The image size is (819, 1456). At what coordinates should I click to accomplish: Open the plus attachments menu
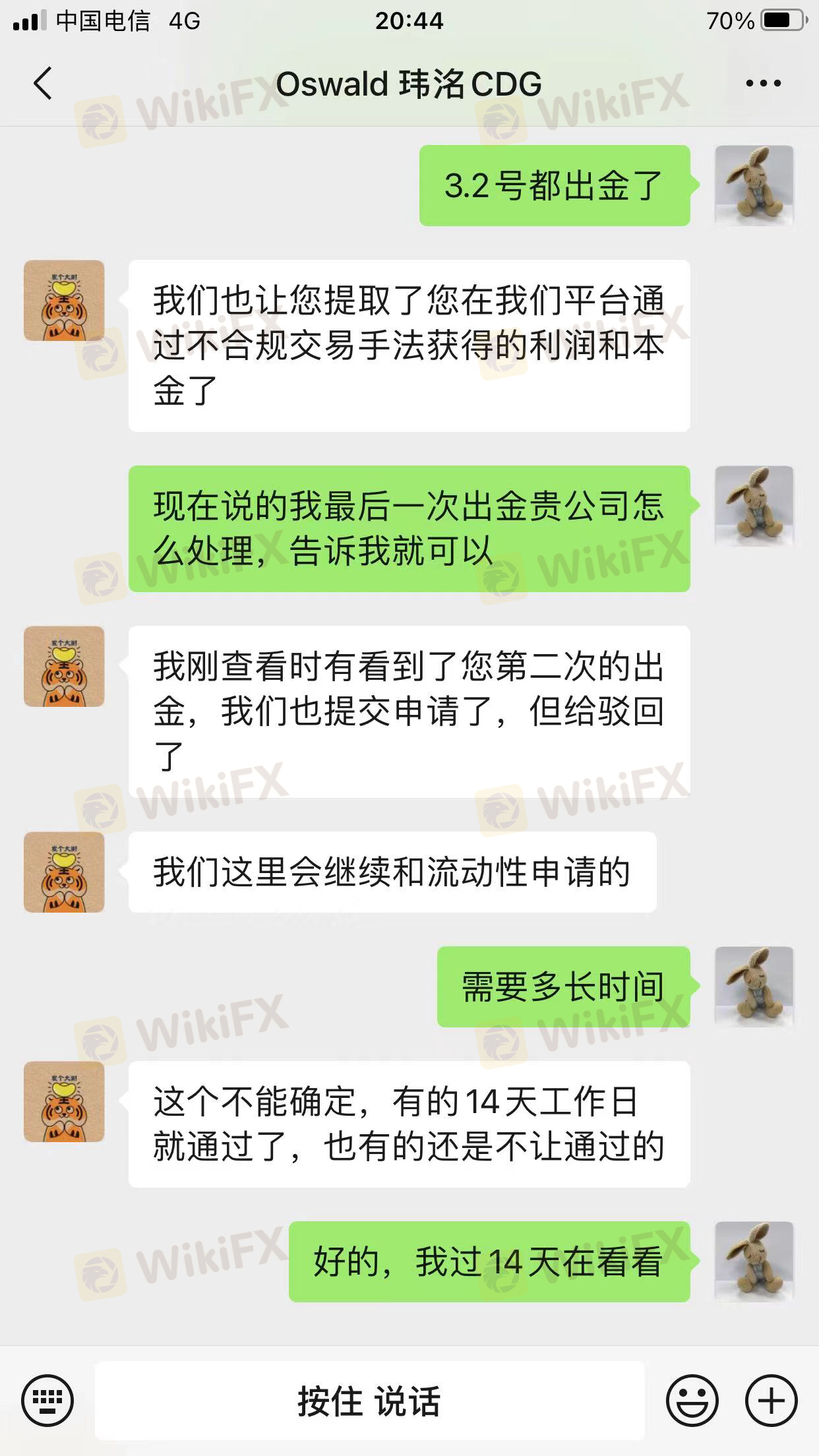coord(771,1400)
